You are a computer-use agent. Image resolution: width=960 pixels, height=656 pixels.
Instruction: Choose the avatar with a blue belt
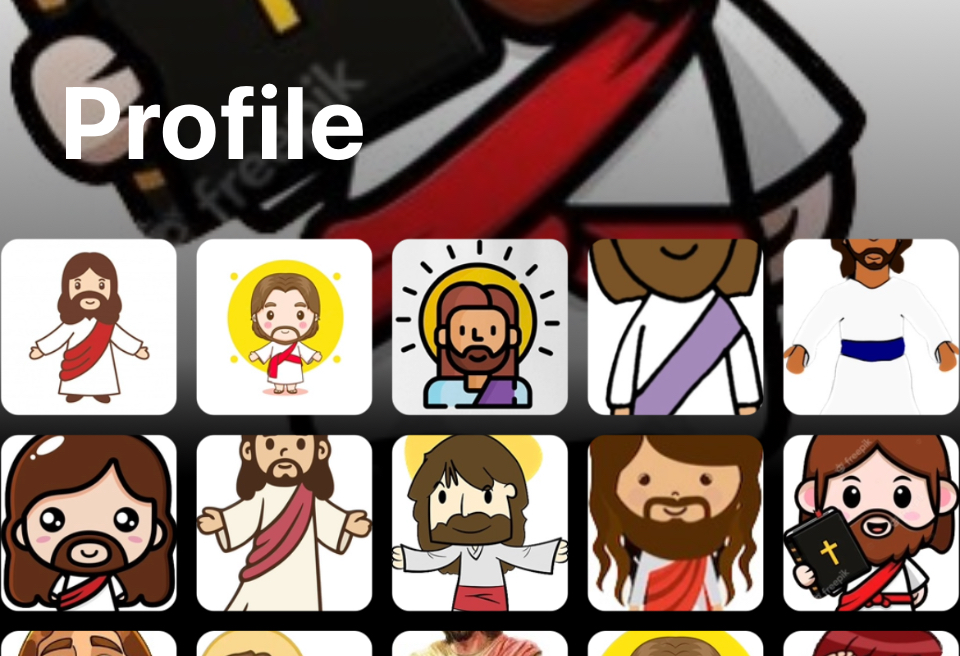(x=871, y=327)
